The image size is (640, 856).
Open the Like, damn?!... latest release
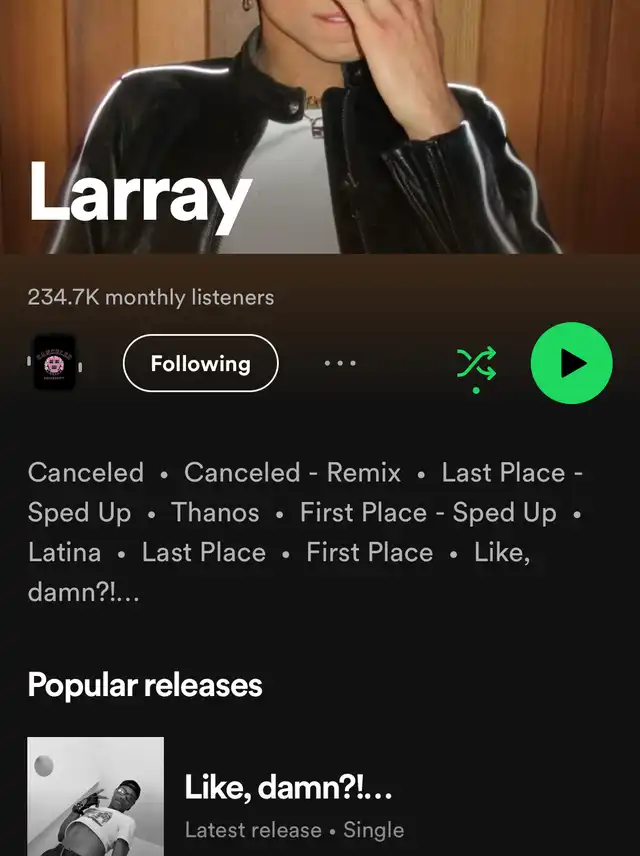point(288,789)
